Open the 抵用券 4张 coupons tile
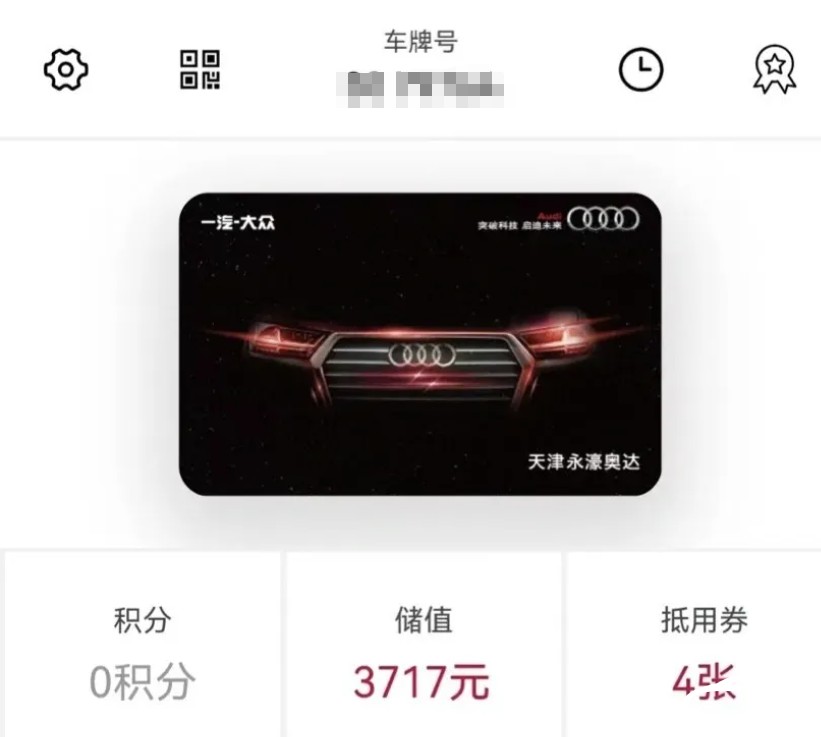The width and height of the screenshot is (821, 737). pos(703,650)
